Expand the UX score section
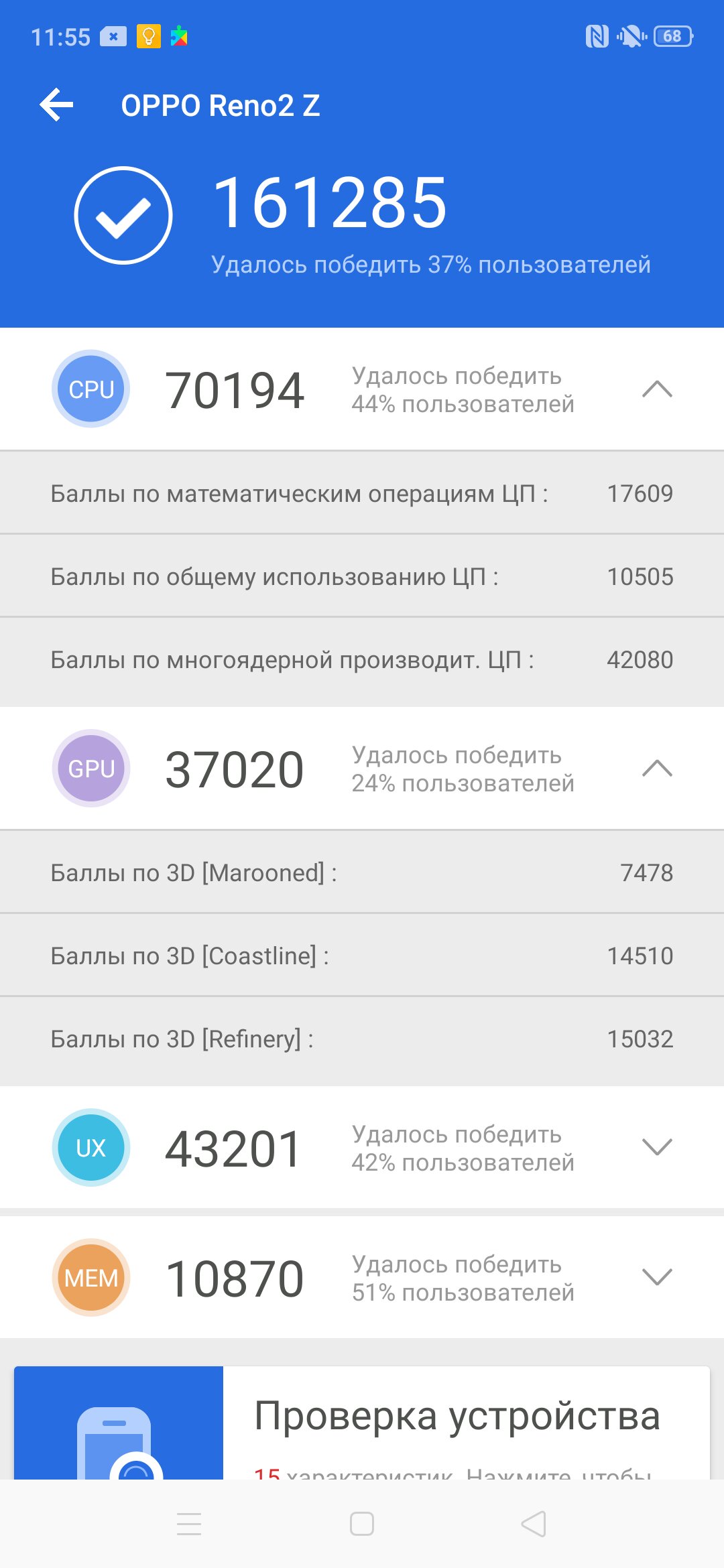This screenshot has width=724, height=1568. 657,1147
